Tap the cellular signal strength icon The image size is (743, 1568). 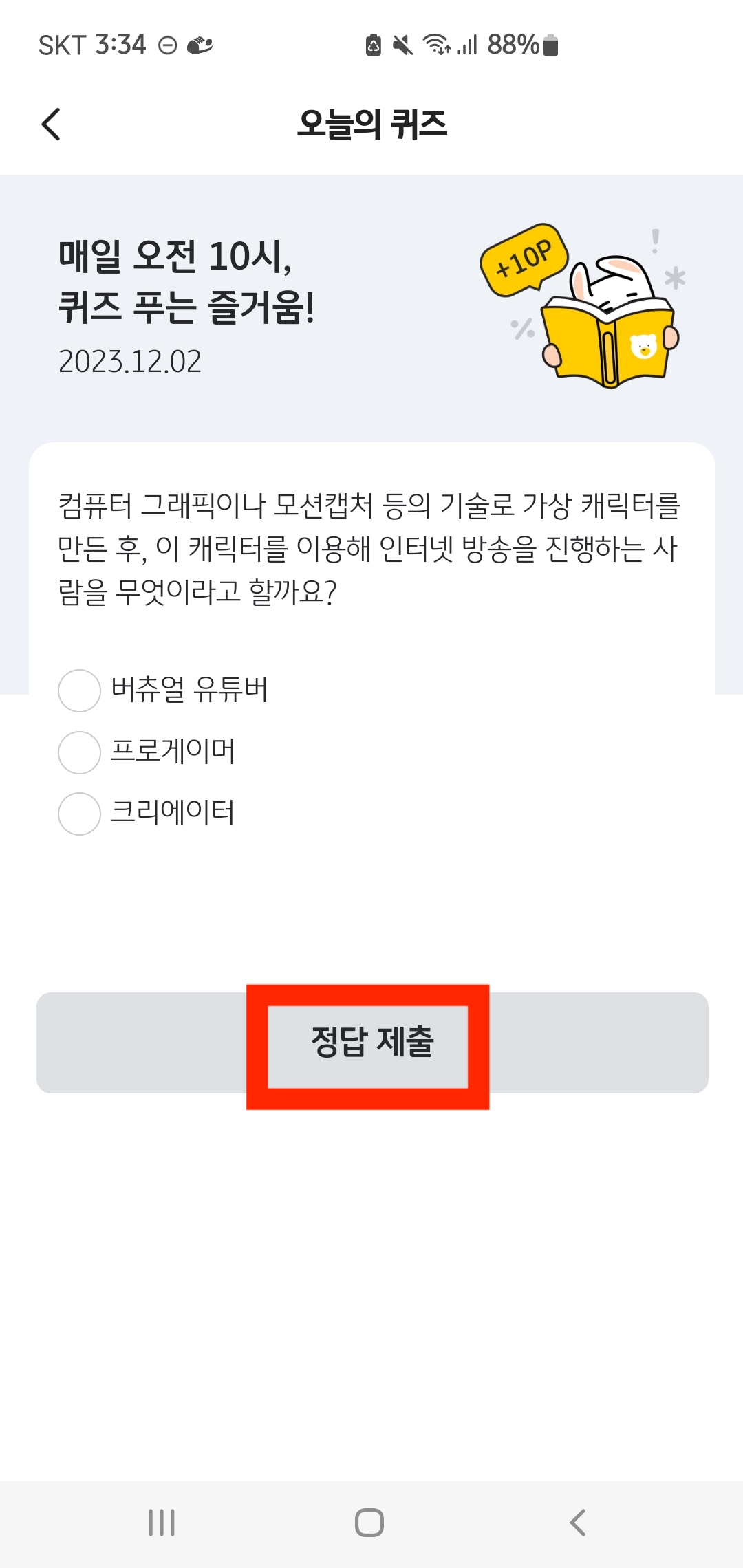coord(469,44)
